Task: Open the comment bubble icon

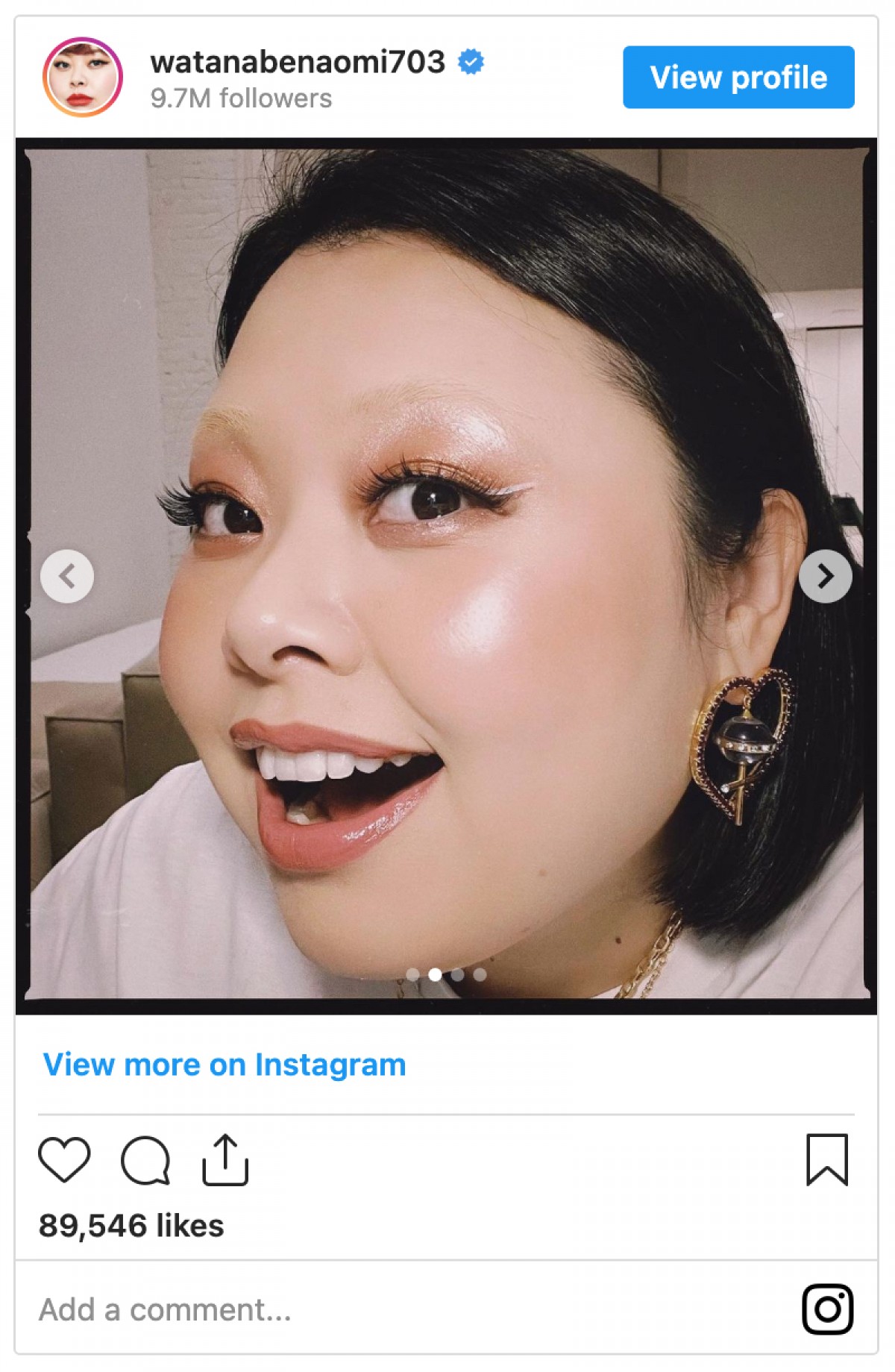Action: click(x=145, y=1160)
